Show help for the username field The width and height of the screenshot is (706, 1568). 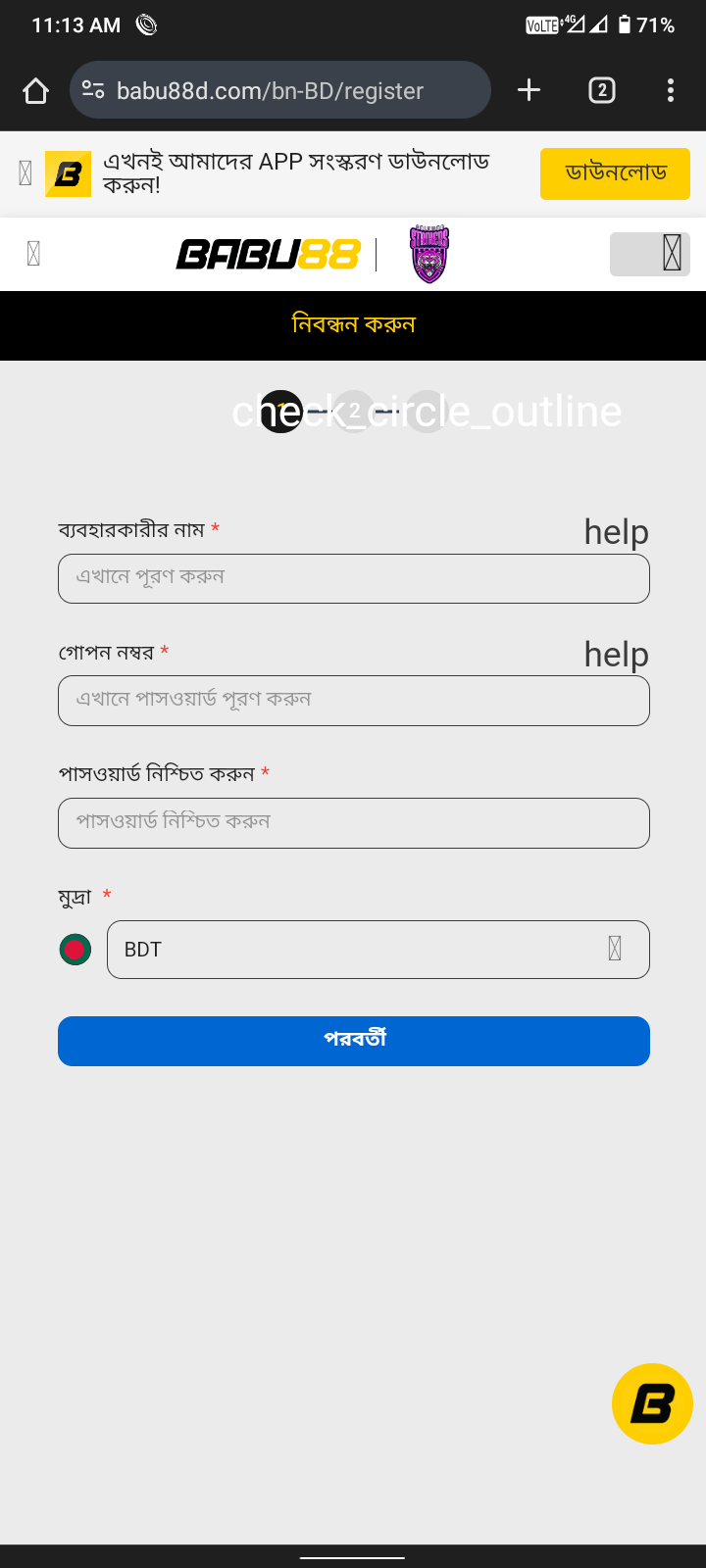coord(616,532)
